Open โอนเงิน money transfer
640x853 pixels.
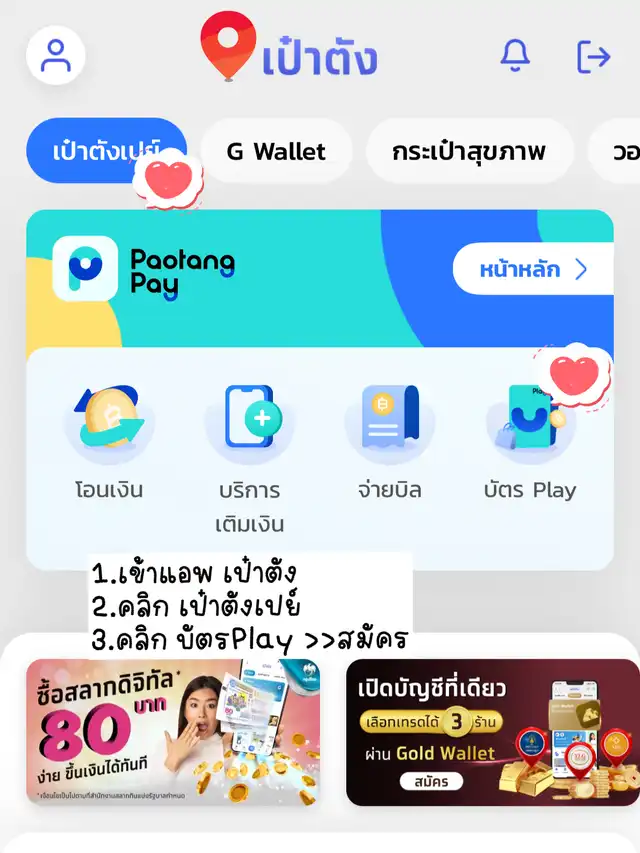109,440
